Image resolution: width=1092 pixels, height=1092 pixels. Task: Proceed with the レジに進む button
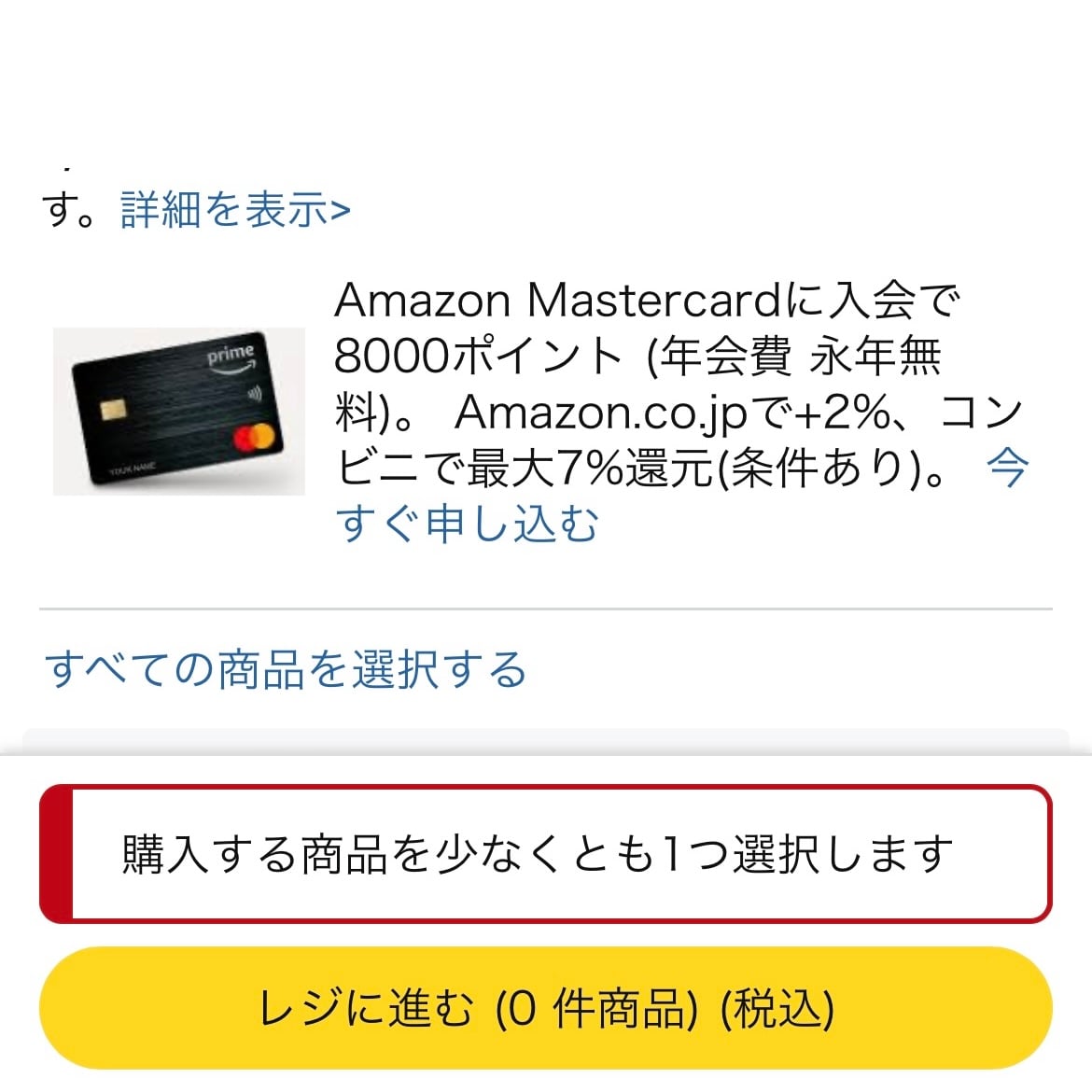pos(545,1008)
